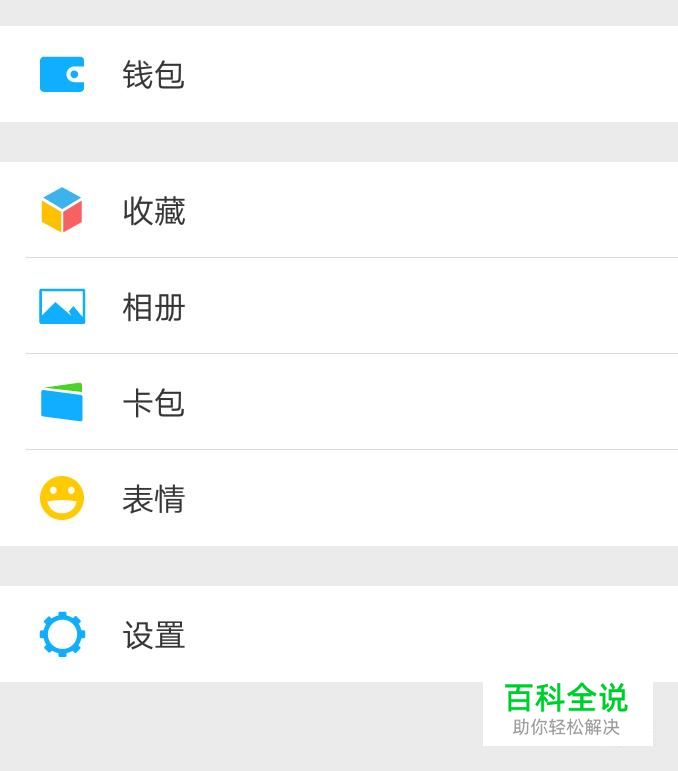The image size is (678, 771).
Task: Open 收藏 favorites
Action: click(339, 210)
